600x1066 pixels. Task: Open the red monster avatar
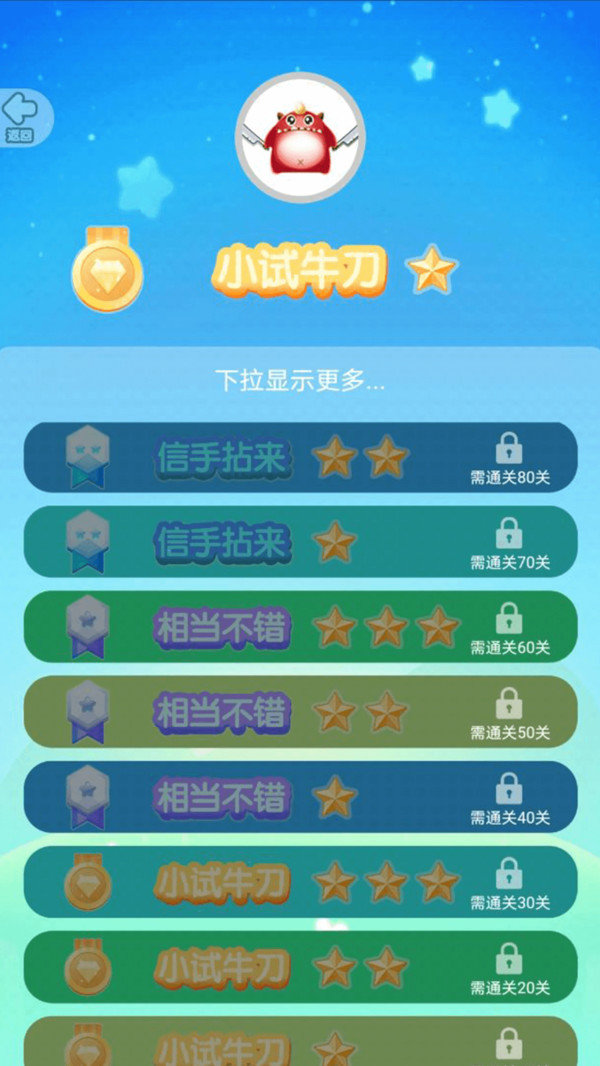point(299,137)
